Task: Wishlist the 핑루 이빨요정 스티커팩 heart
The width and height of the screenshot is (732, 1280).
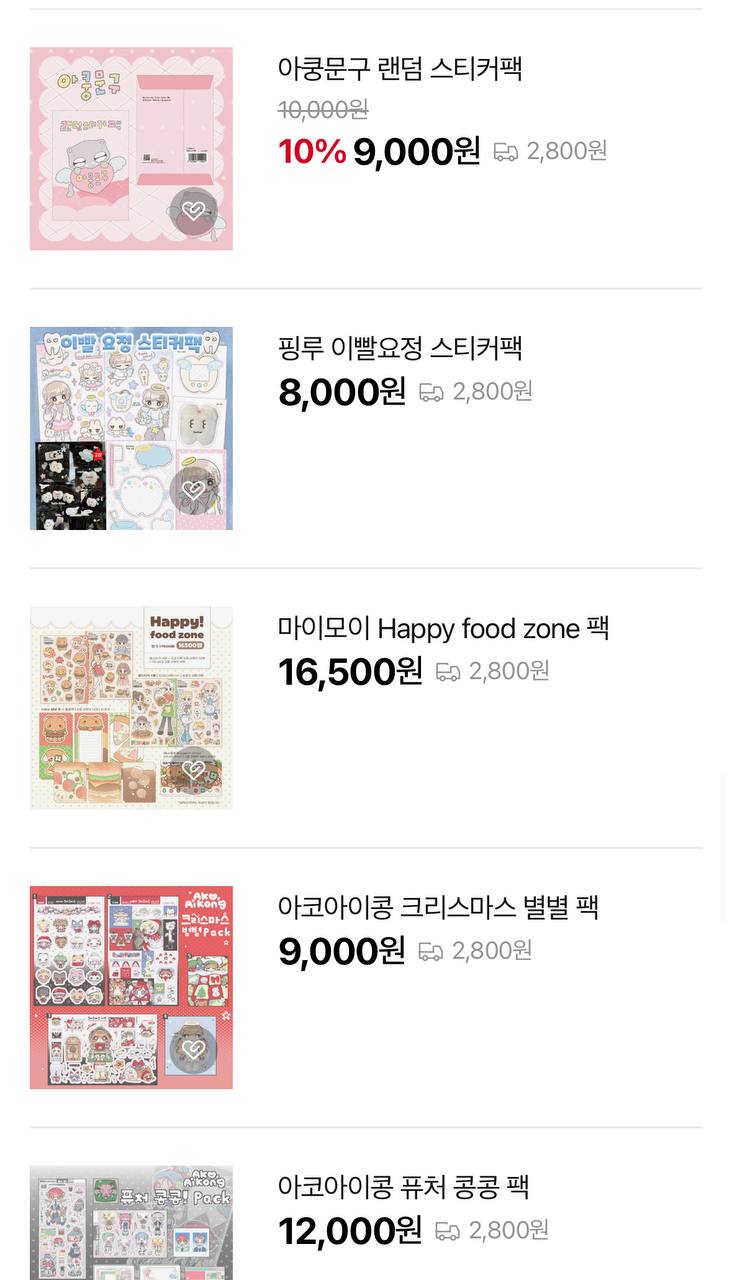Action: [193, 490]
